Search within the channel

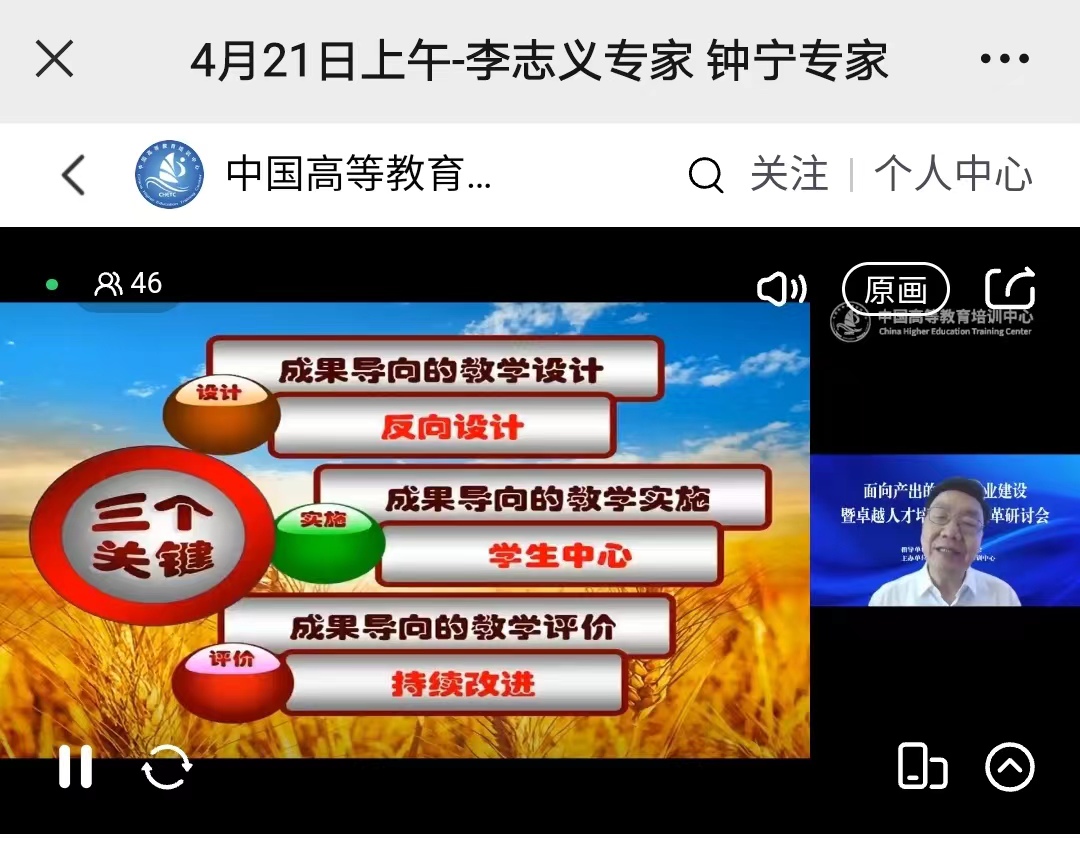(x=705, y=176)
